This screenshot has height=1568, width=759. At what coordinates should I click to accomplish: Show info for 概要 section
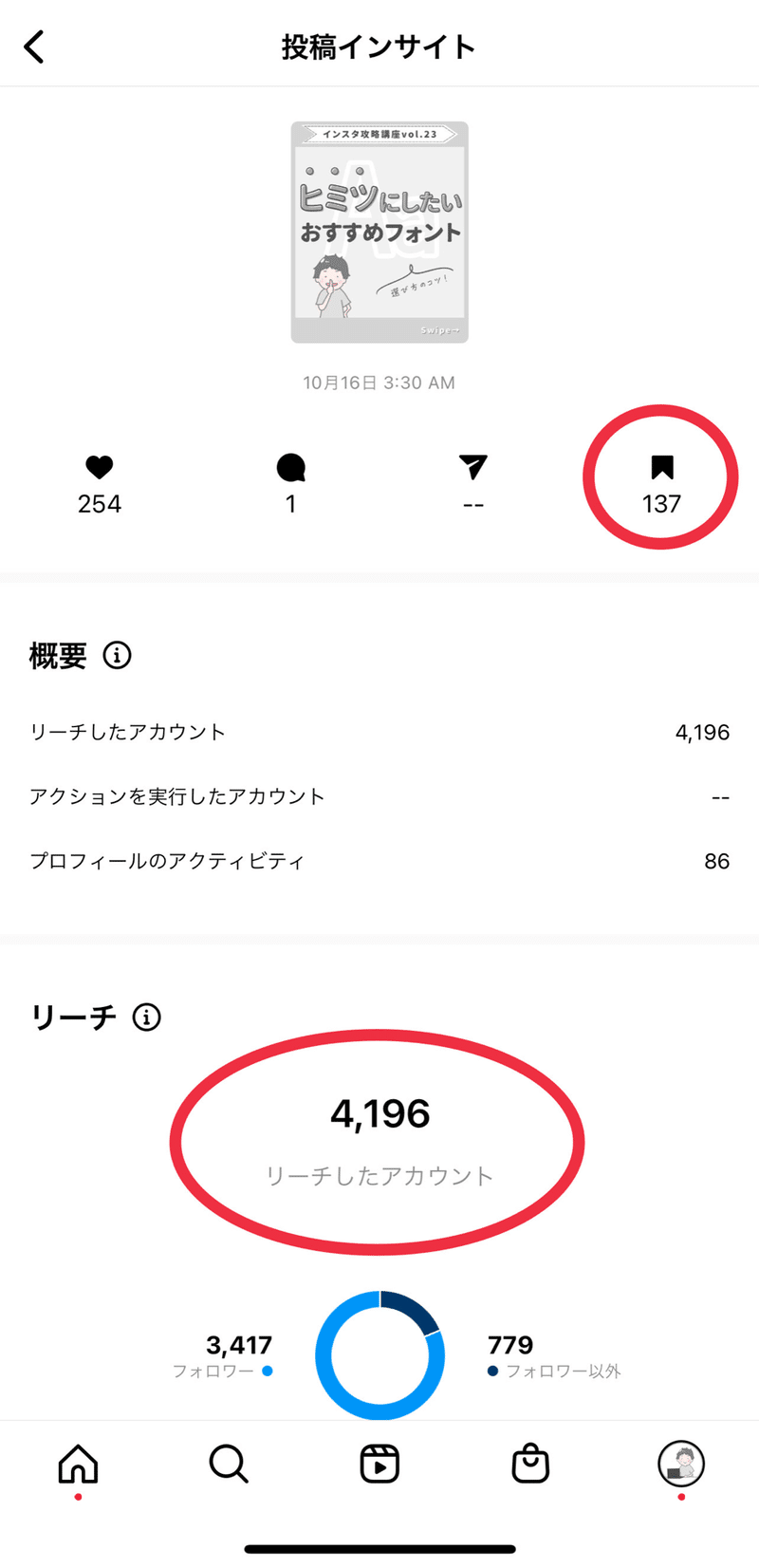[117, 655]
